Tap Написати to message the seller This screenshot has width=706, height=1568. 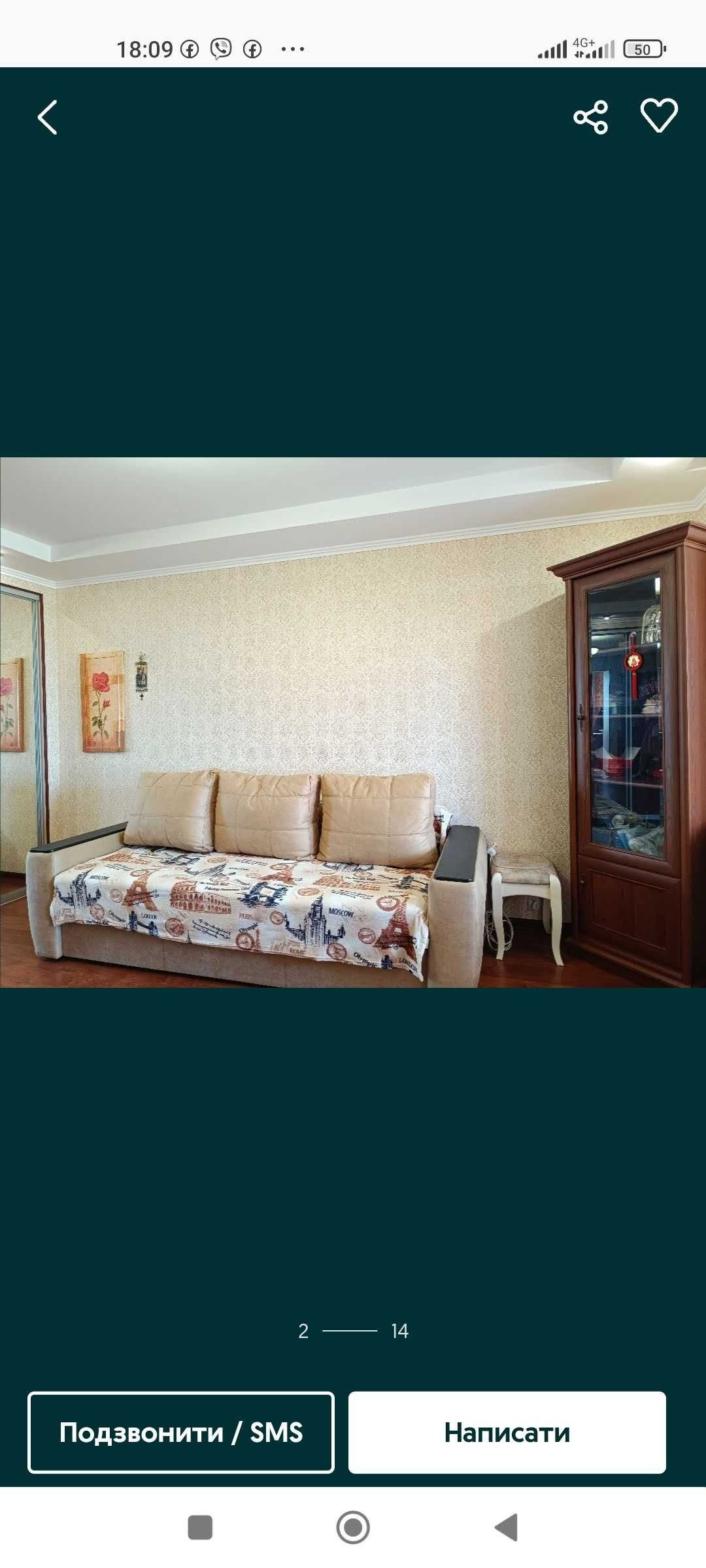click(x=507, y=1433)
